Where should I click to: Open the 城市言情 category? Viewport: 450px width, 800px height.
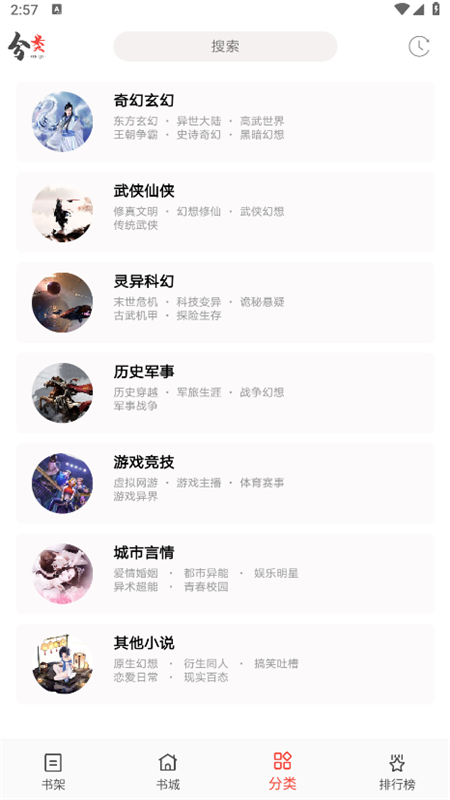point(225,574)
